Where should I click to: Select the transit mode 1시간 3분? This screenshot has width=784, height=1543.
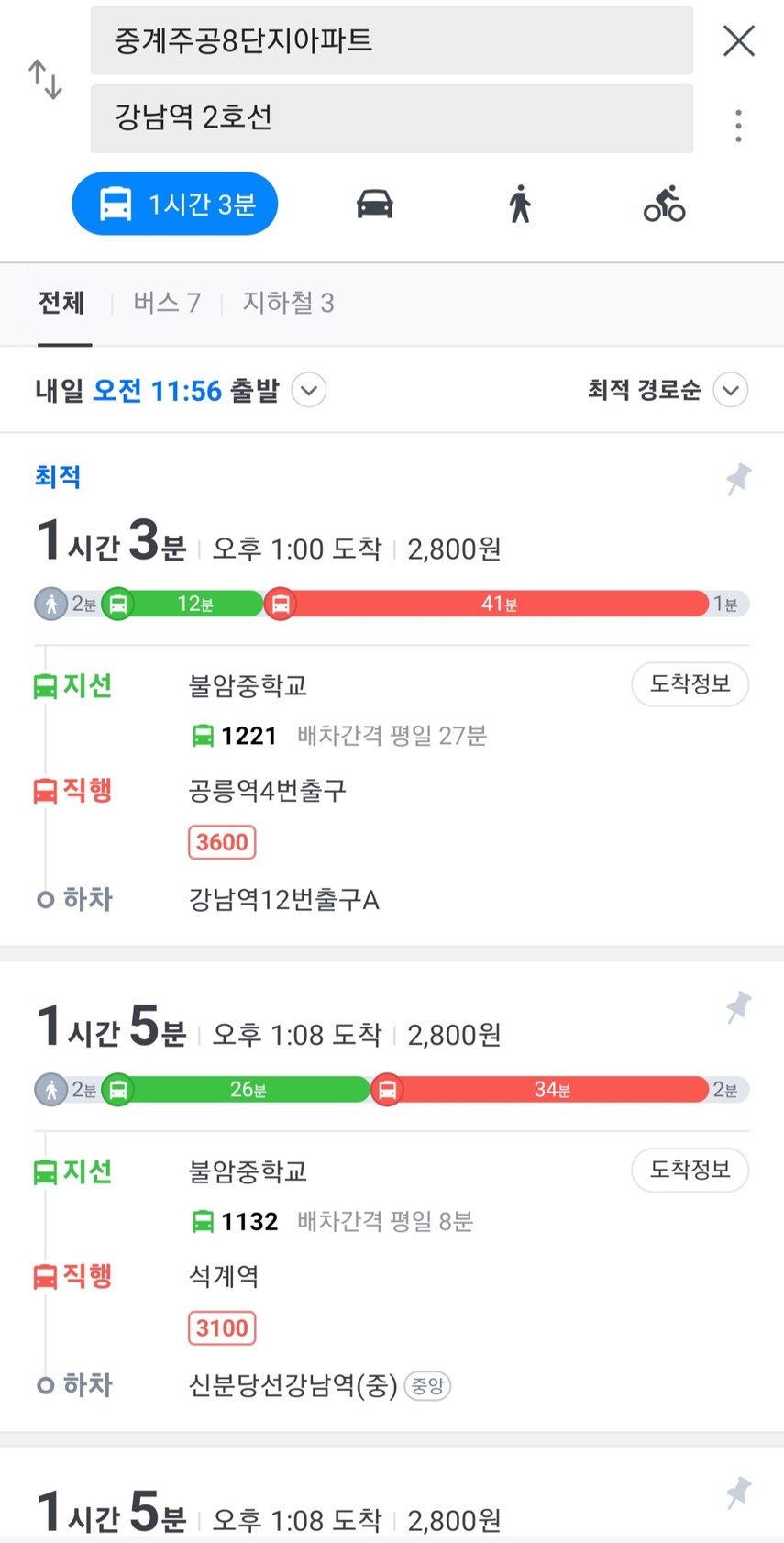(175, 204)
